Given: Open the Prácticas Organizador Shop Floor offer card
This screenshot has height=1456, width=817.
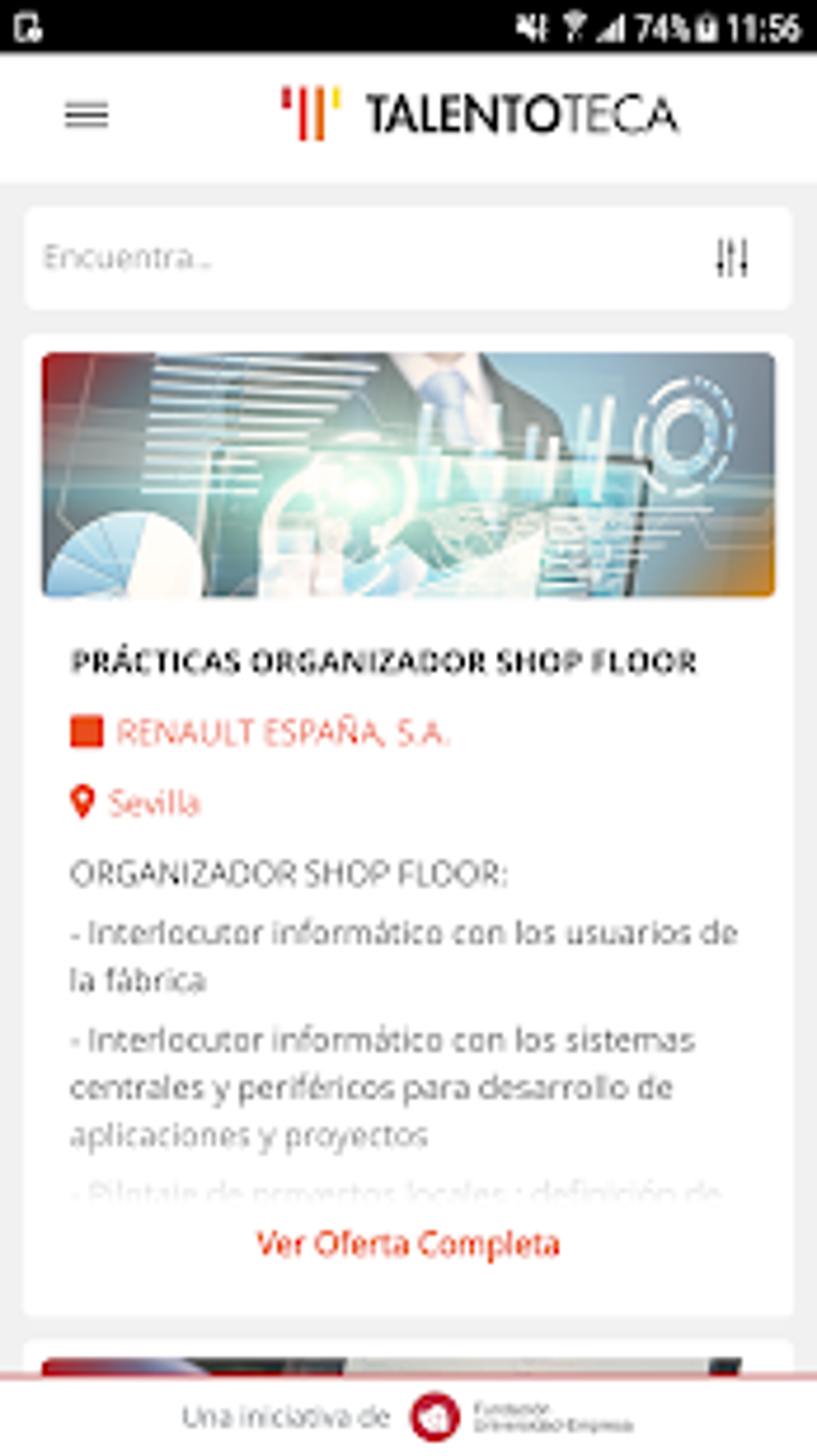Looking at the screenshot, I should click(384, 662).
